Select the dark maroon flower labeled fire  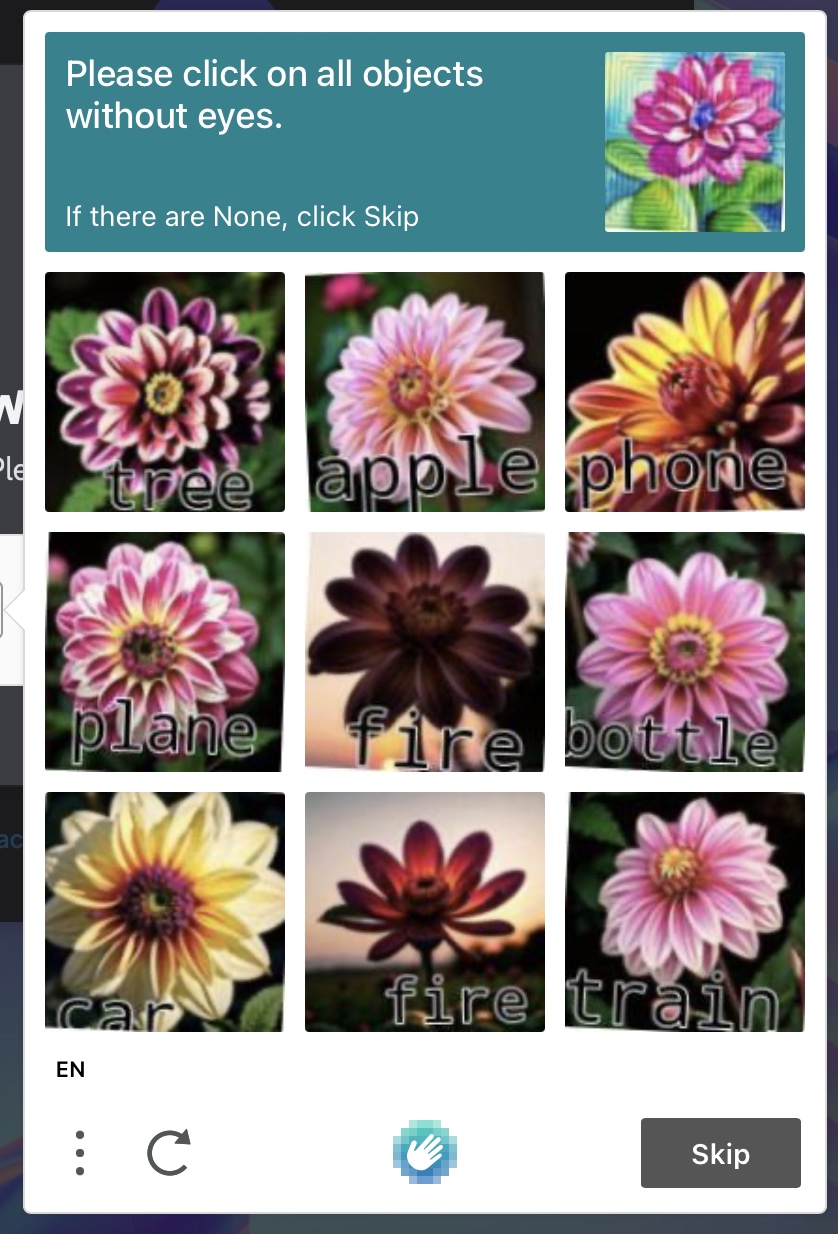pyautogui.click(x=425, y=652)
